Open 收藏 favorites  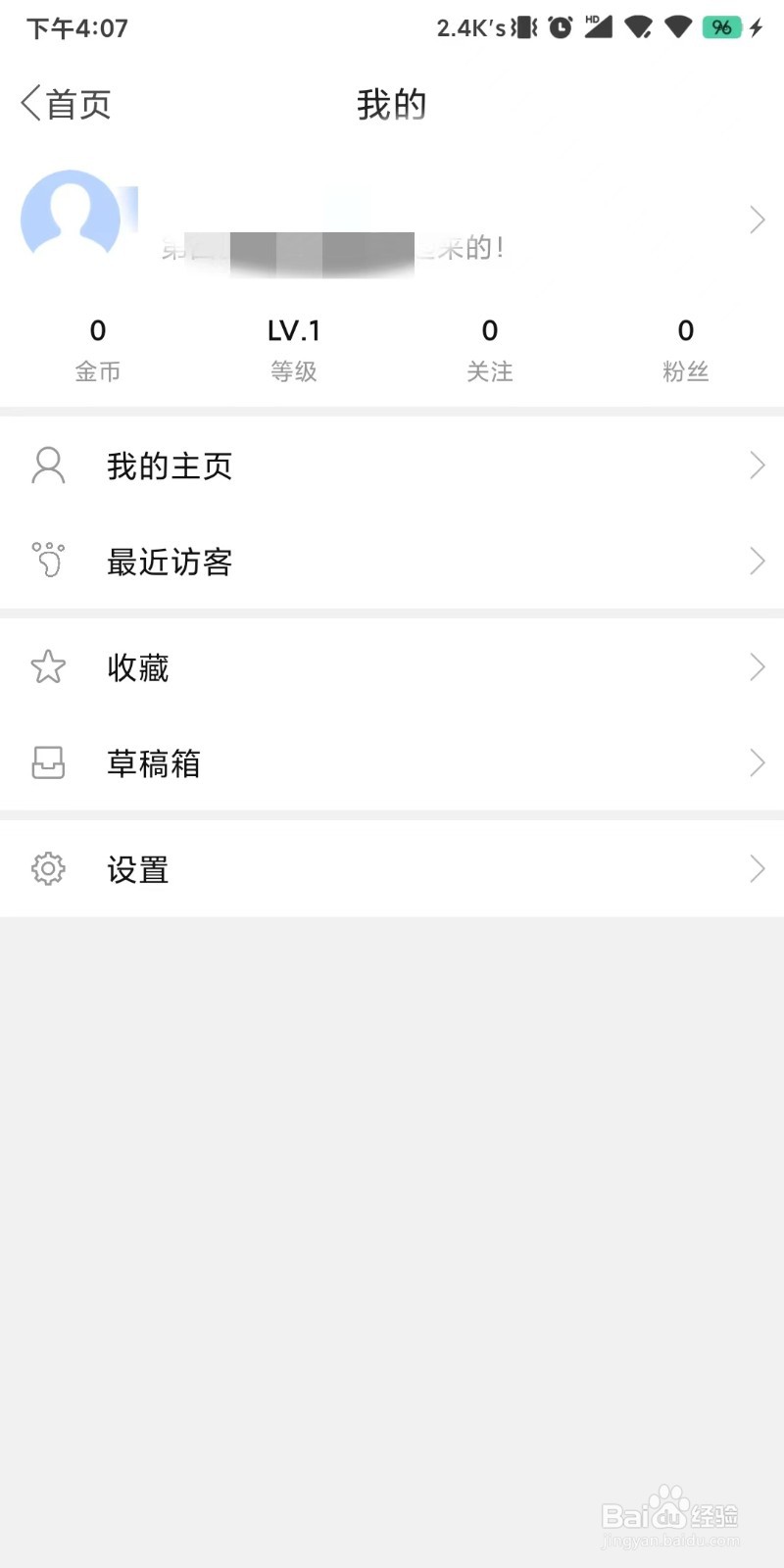392,667
